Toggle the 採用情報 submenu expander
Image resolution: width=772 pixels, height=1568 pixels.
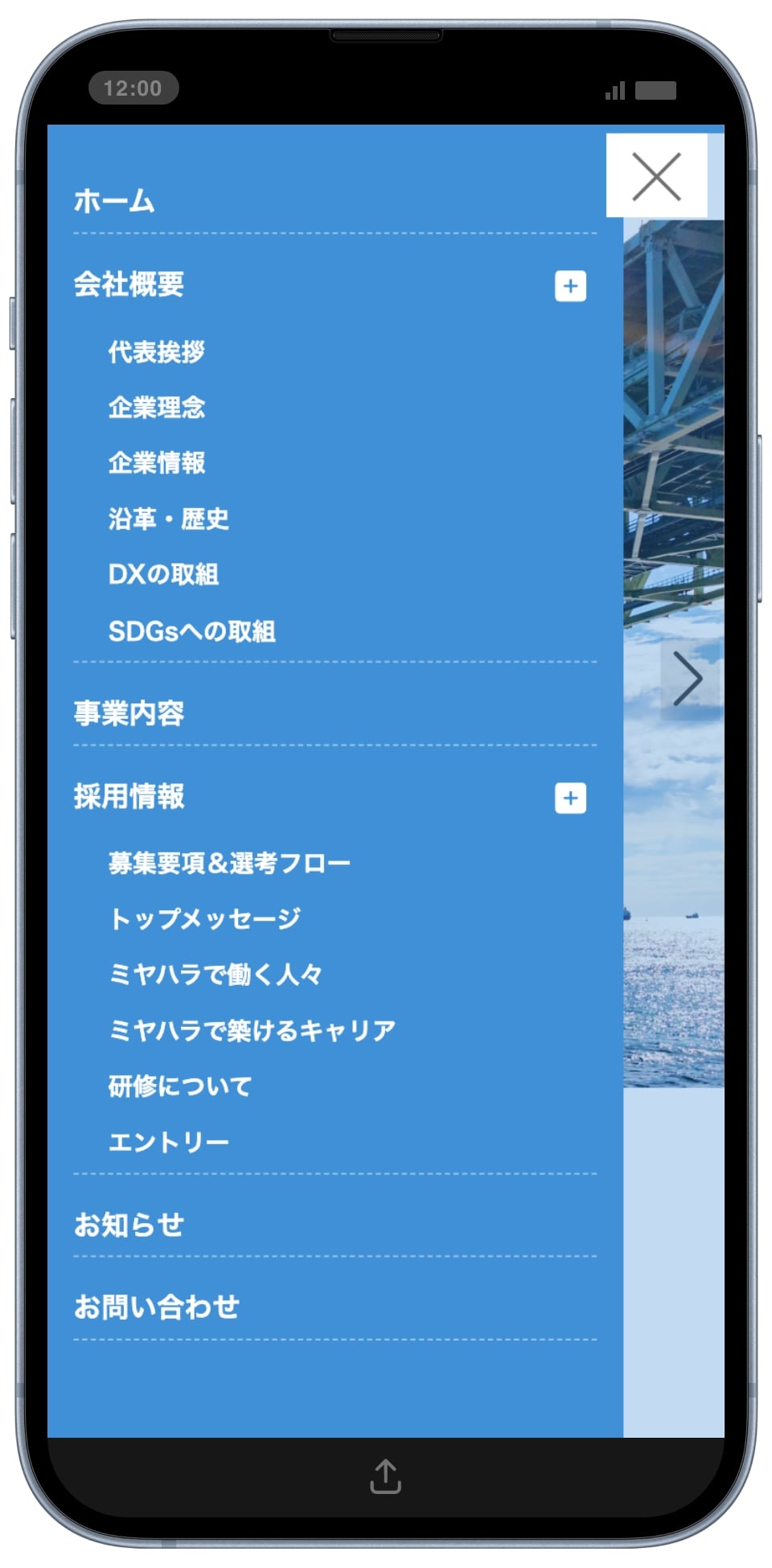(x=570, y=798)
